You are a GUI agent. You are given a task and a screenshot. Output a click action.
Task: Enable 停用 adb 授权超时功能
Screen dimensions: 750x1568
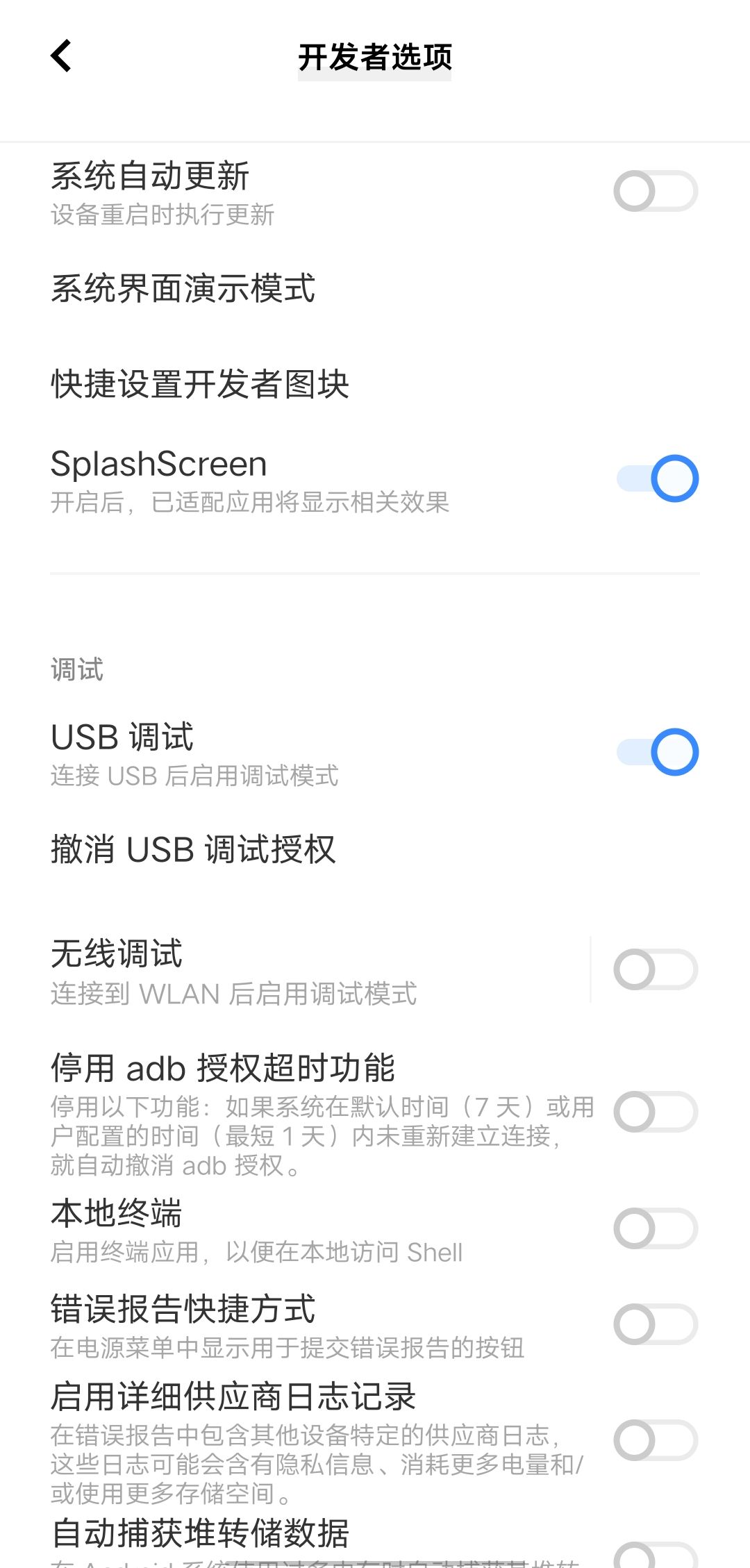tap(656, 1112)
